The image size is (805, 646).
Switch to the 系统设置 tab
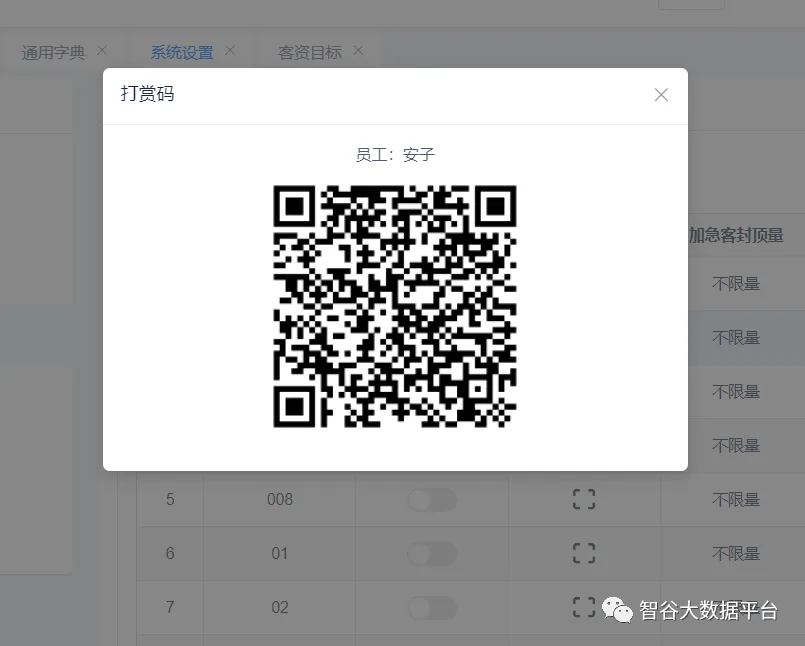coord(182,52)
